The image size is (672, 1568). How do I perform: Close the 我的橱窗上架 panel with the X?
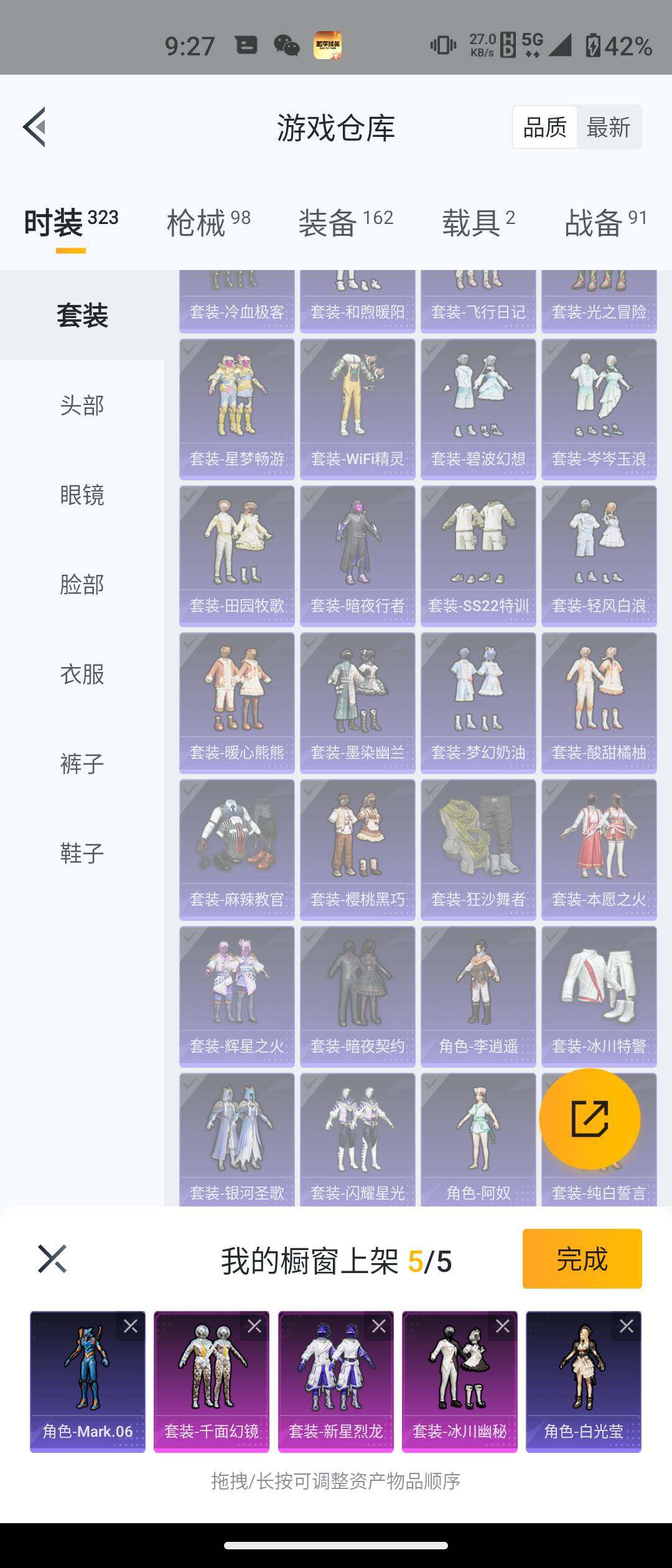(x=52, y=1259)
